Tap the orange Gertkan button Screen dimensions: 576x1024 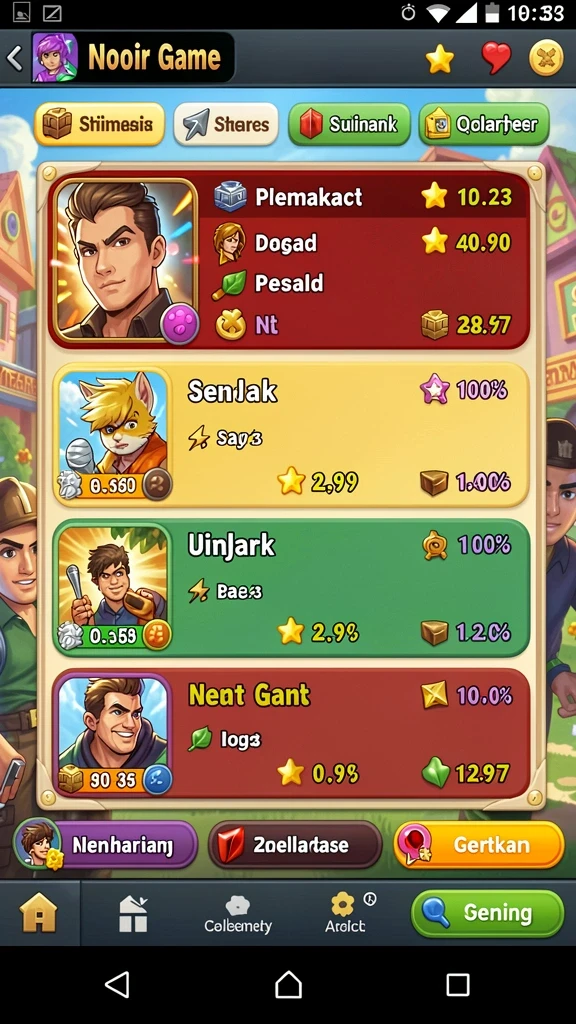click(479, 844)
